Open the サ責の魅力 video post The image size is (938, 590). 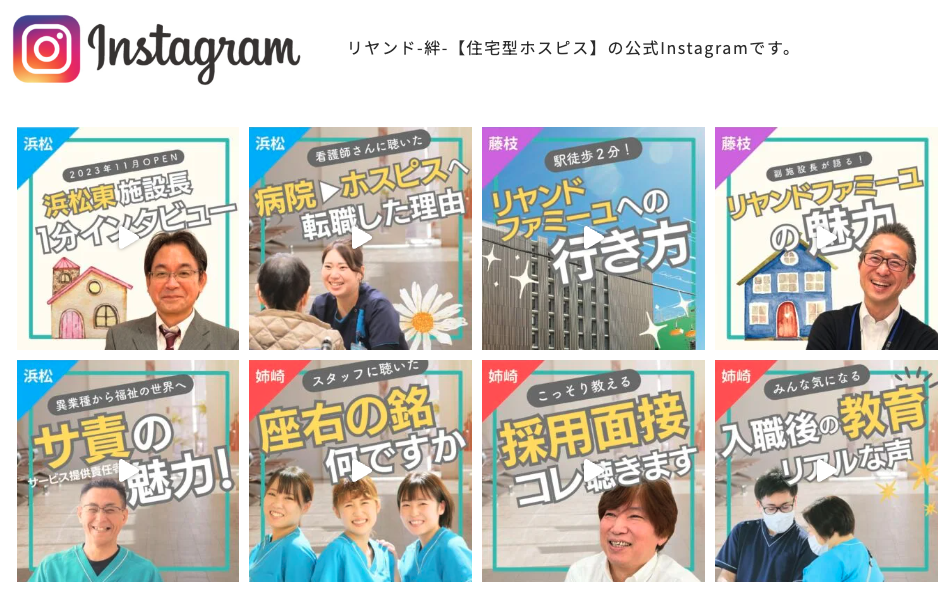(128, 470)
